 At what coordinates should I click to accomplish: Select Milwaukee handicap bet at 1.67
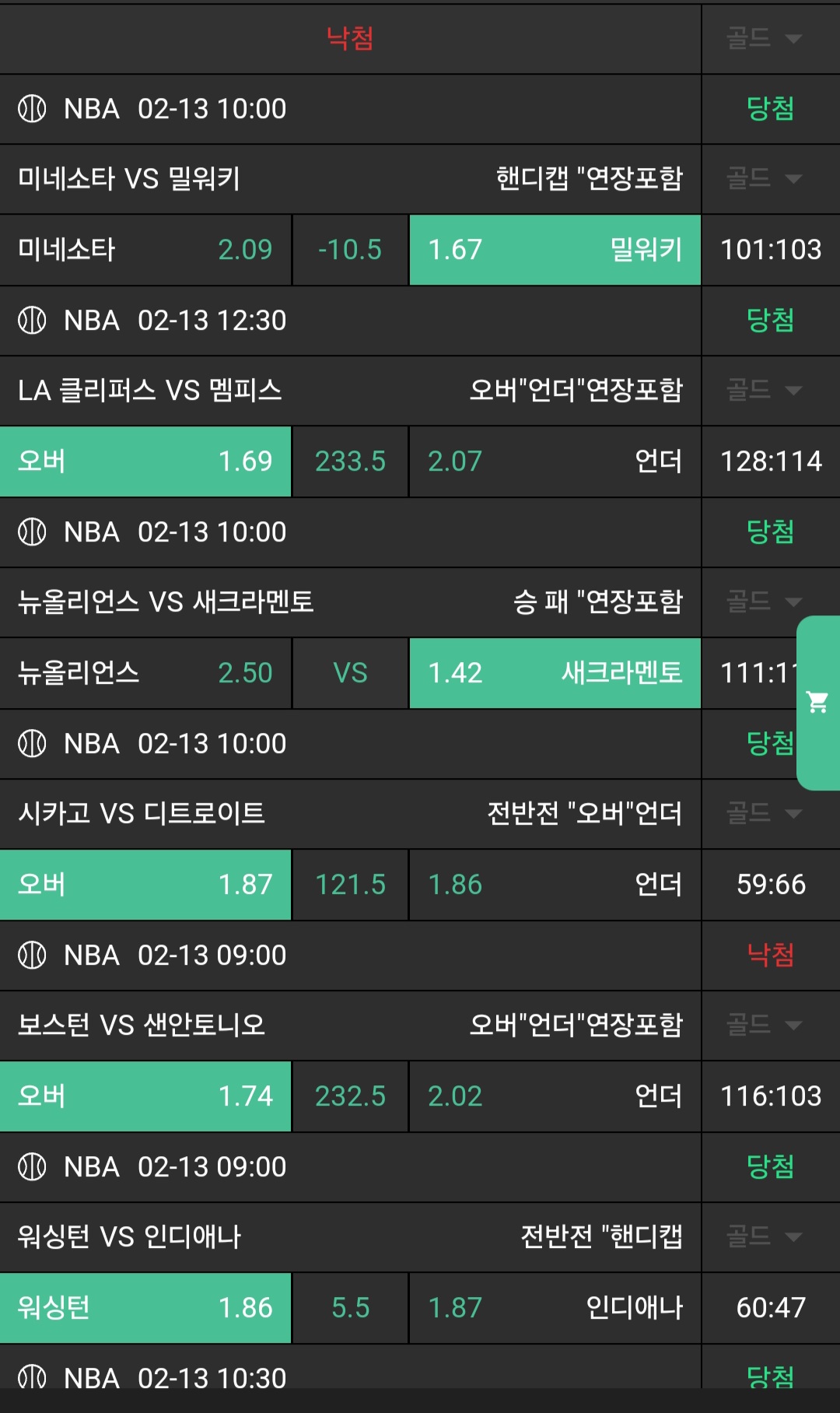tap(555, 250)
